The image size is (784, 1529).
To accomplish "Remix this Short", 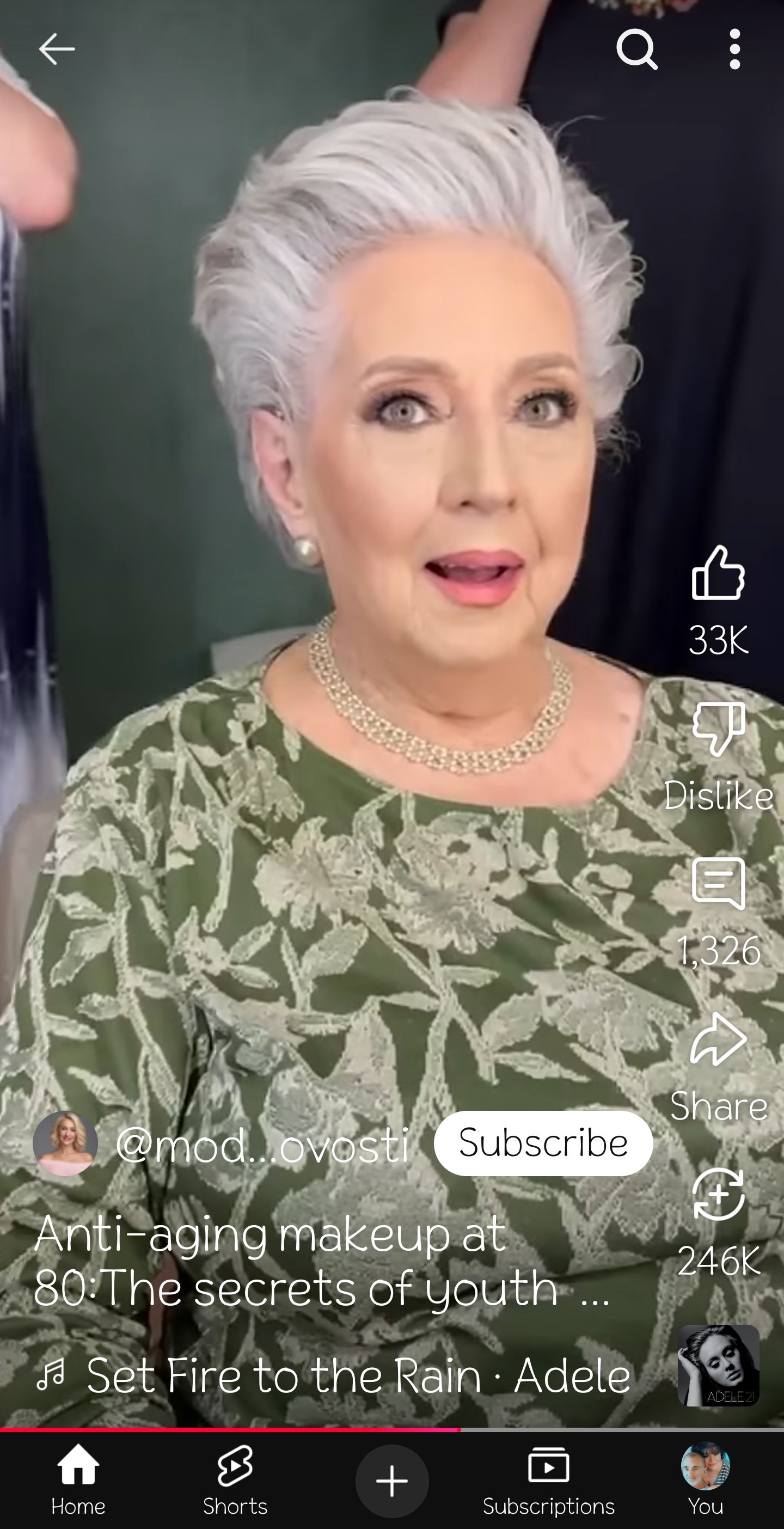I will (x=718, y=1195).
